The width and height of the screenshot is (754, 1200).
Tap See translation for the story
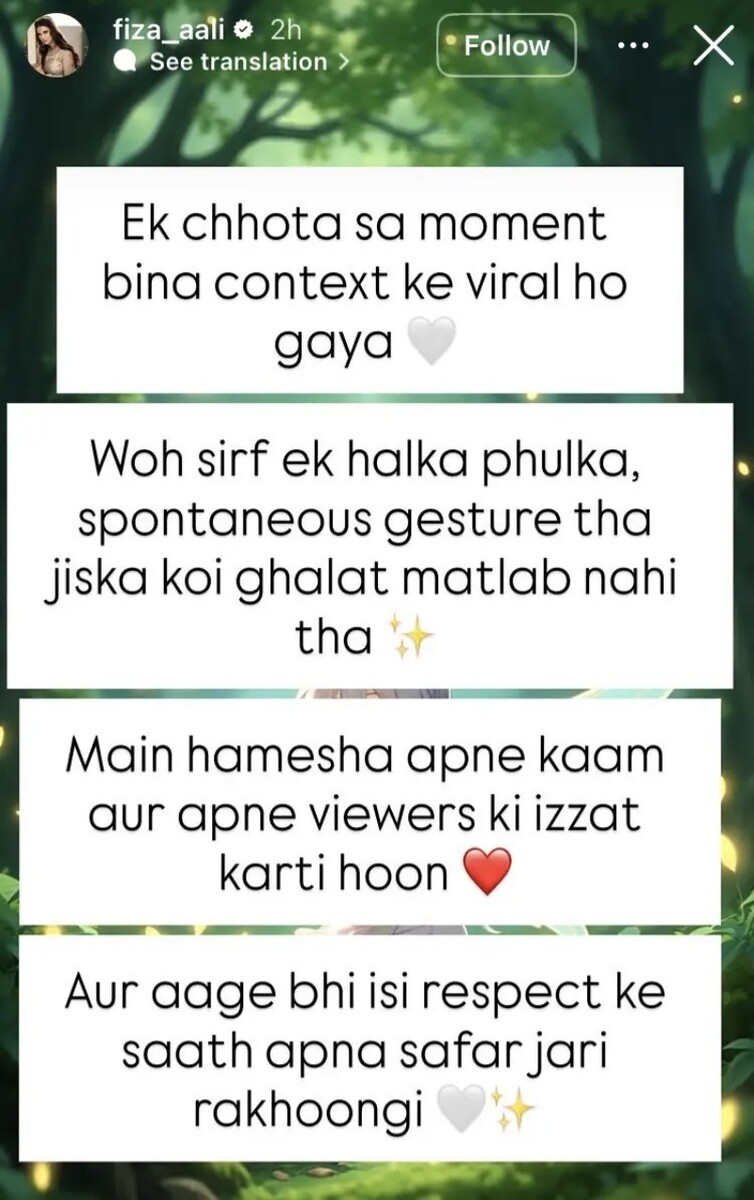pos(239,62)
